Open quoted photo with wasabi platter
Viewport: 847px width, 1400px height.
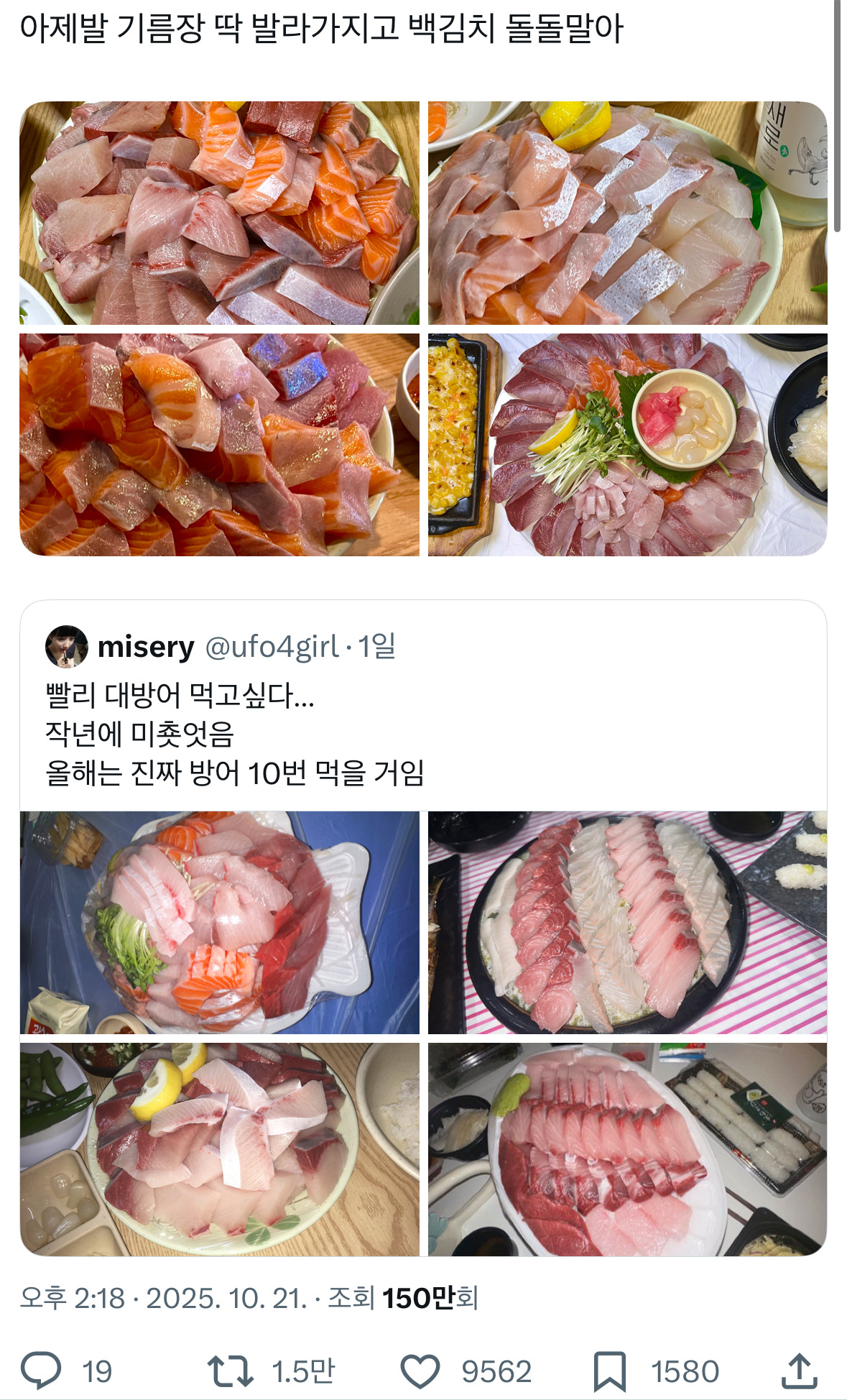(x=627, y=1148)
